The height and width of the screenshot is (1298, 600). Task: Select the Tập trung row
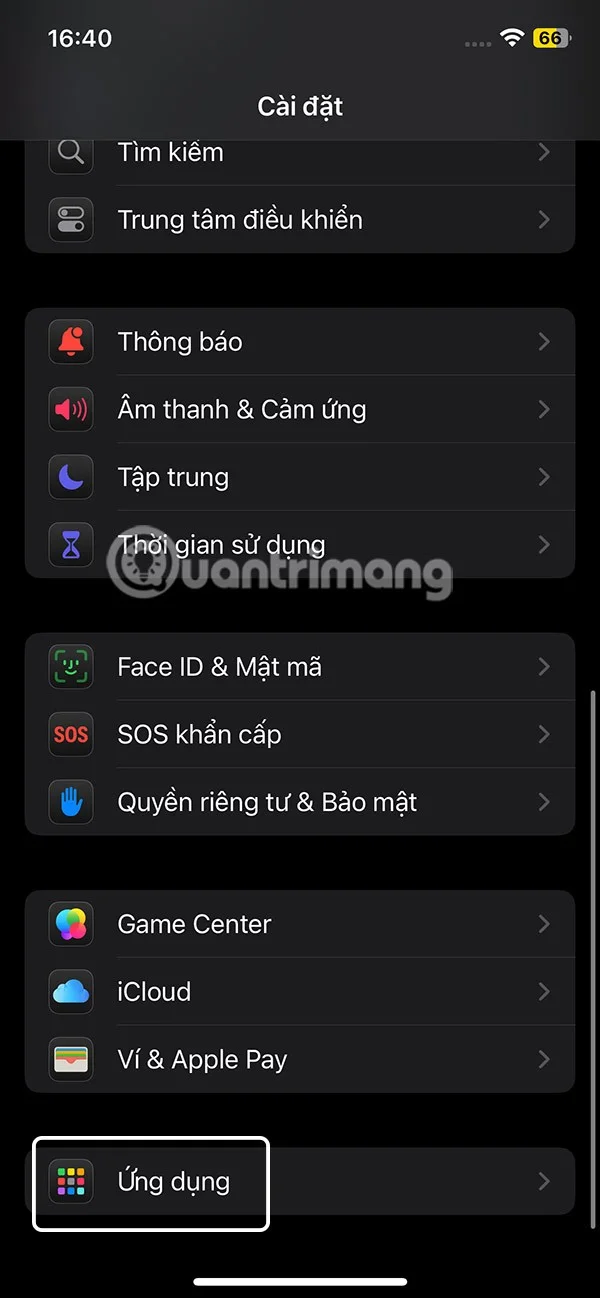[300, 478]
